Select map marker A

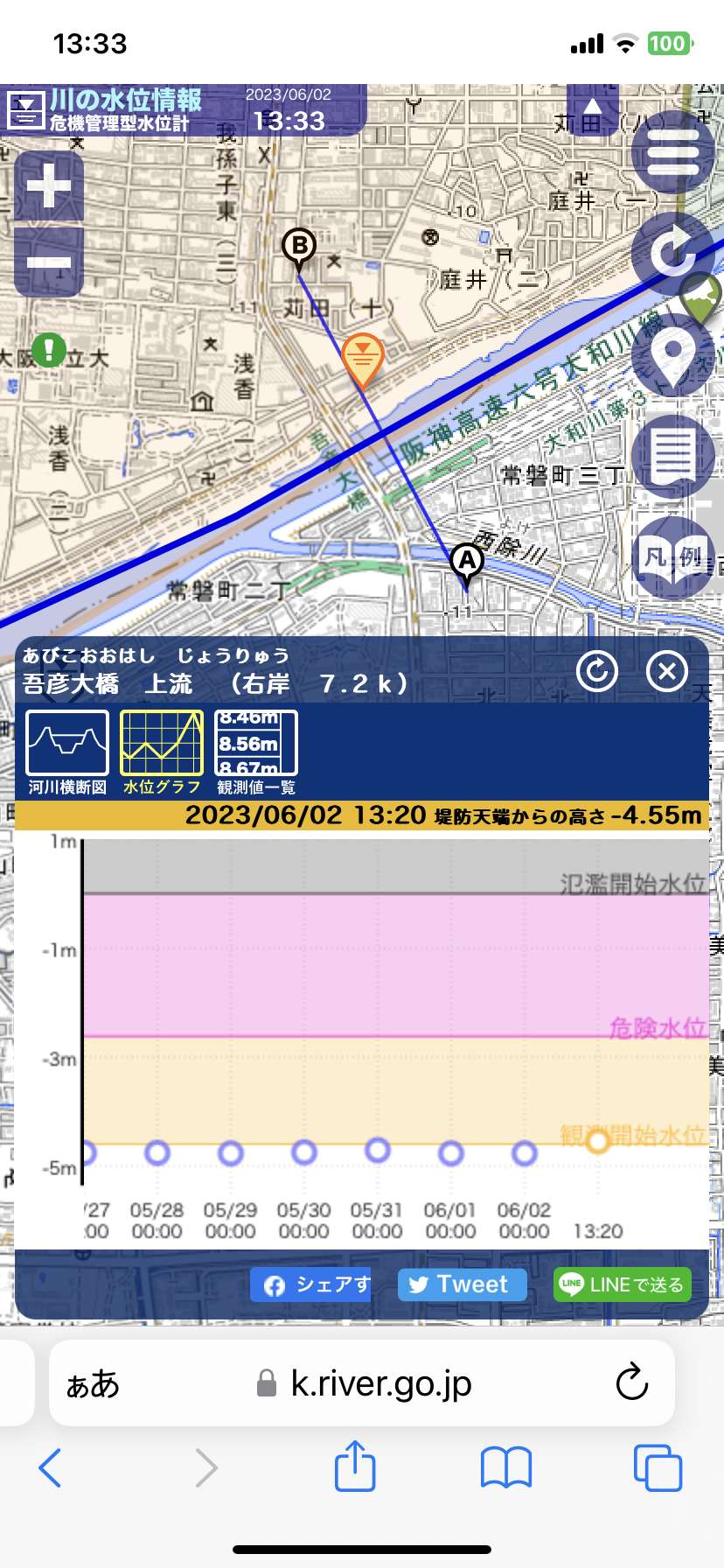467,563
